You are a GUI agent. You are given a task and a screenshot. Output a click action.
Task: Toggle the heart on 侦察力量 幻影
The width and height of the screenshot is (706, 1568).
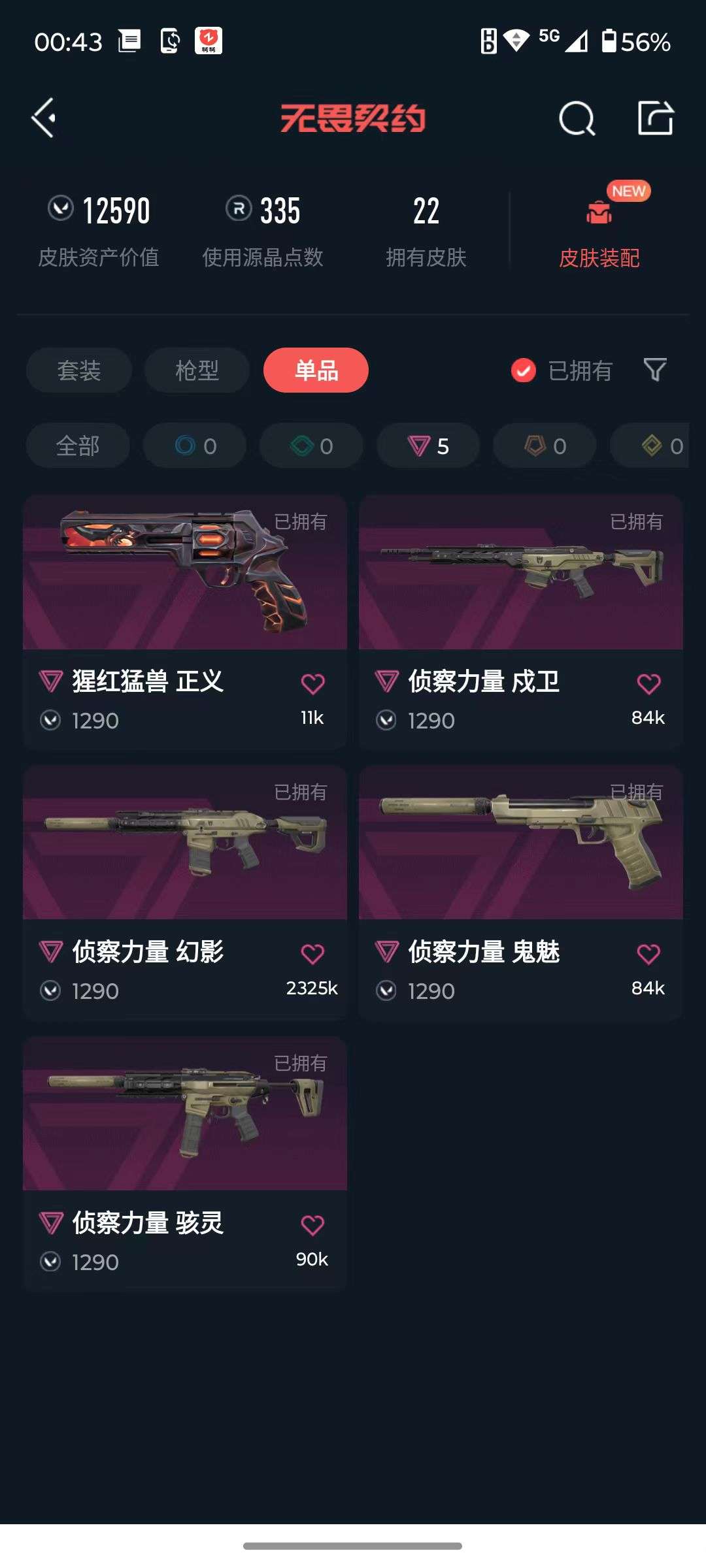(x=314, y=953)
